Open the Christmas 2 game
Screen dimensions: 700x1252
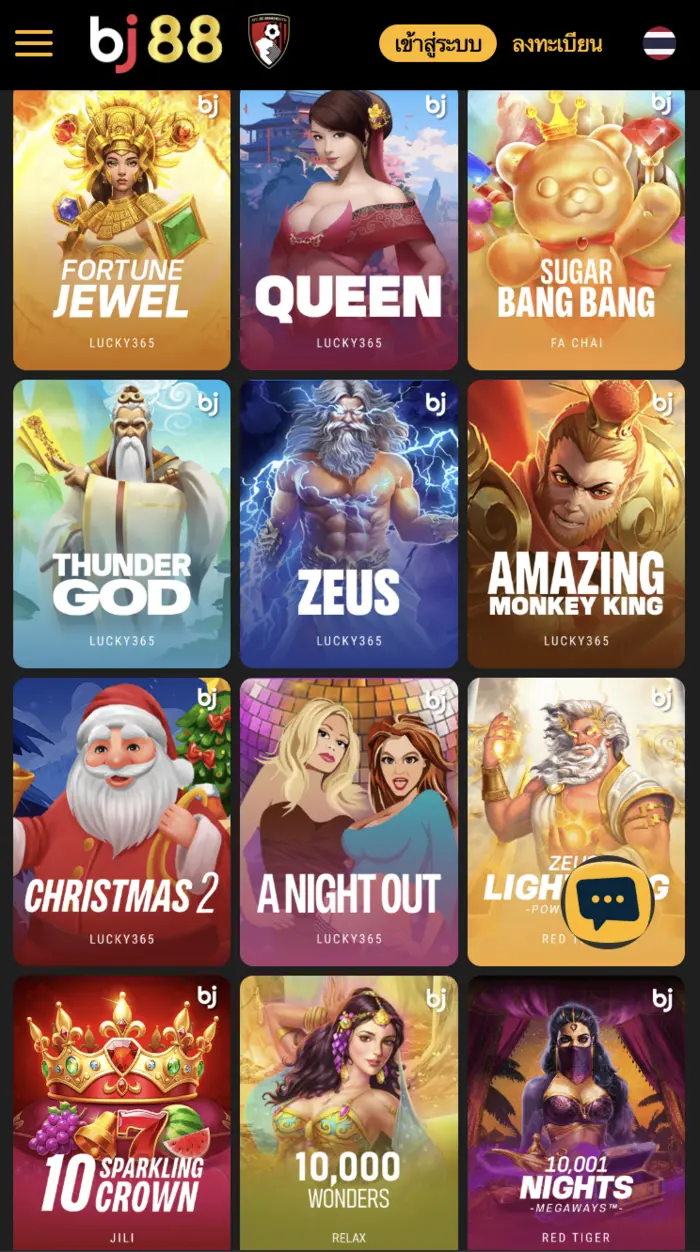tap(122, 820)
